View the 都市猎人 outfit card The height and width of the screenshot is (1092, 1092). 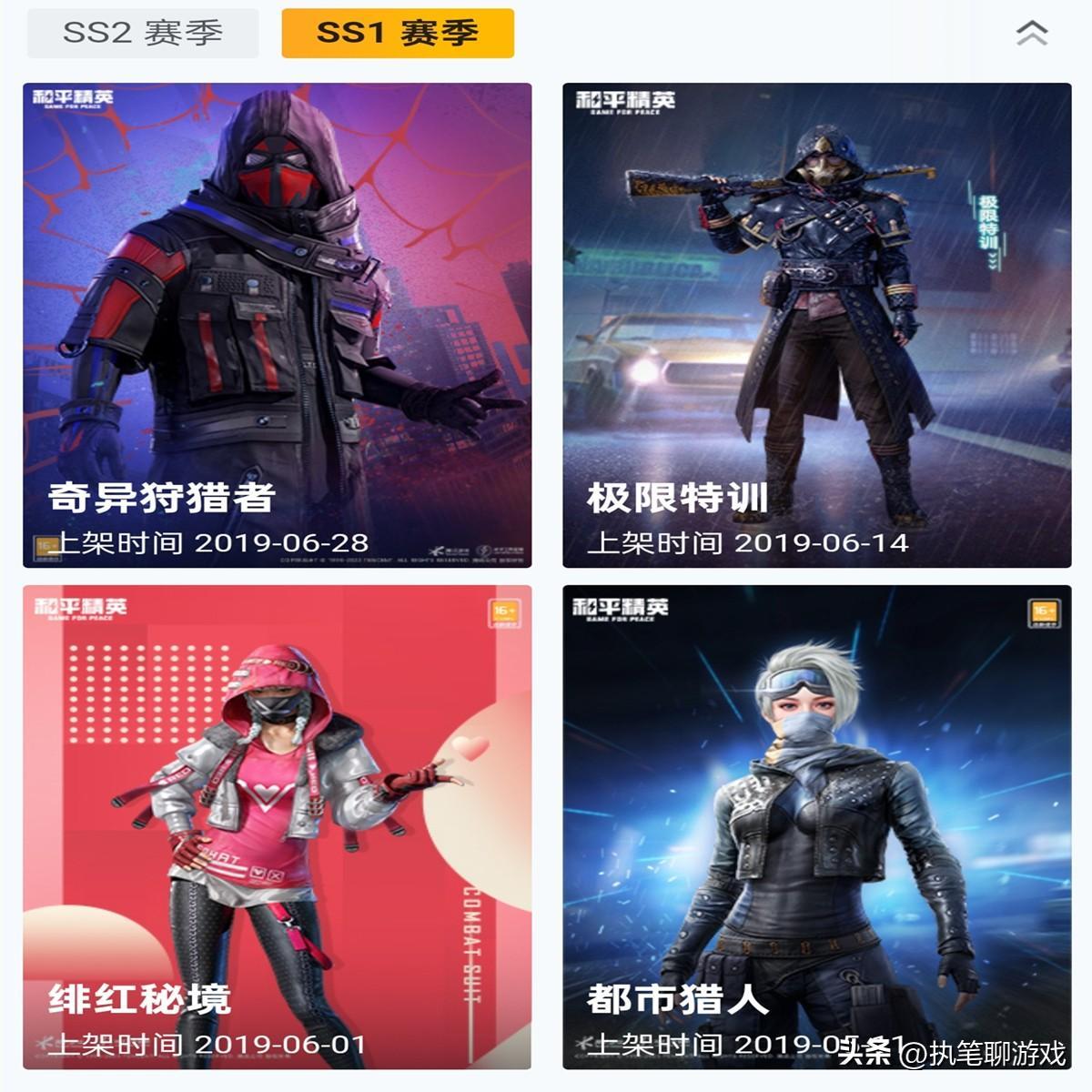click(x=816, y=826)
